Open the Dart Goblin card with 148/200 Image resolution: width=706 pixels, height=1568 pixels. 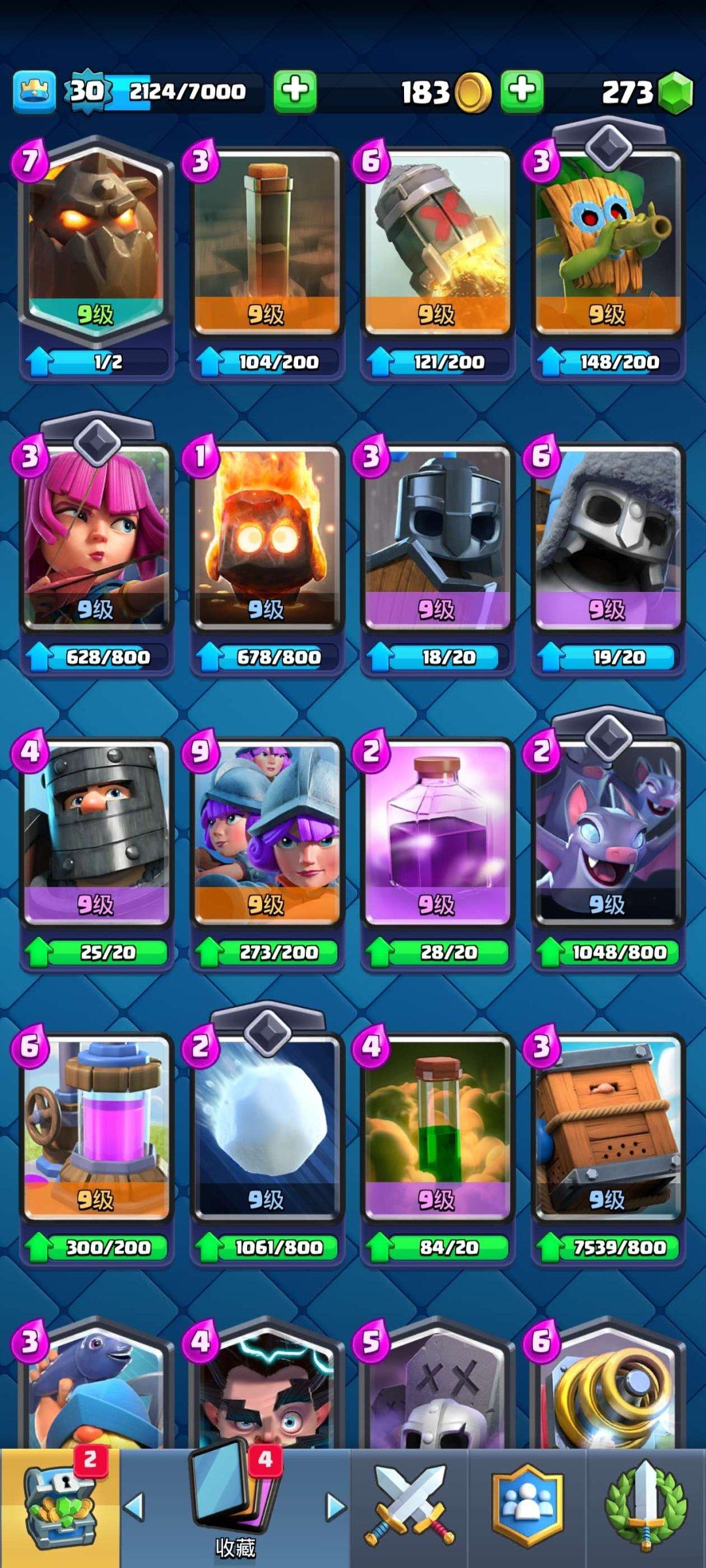tap(607, 242)
